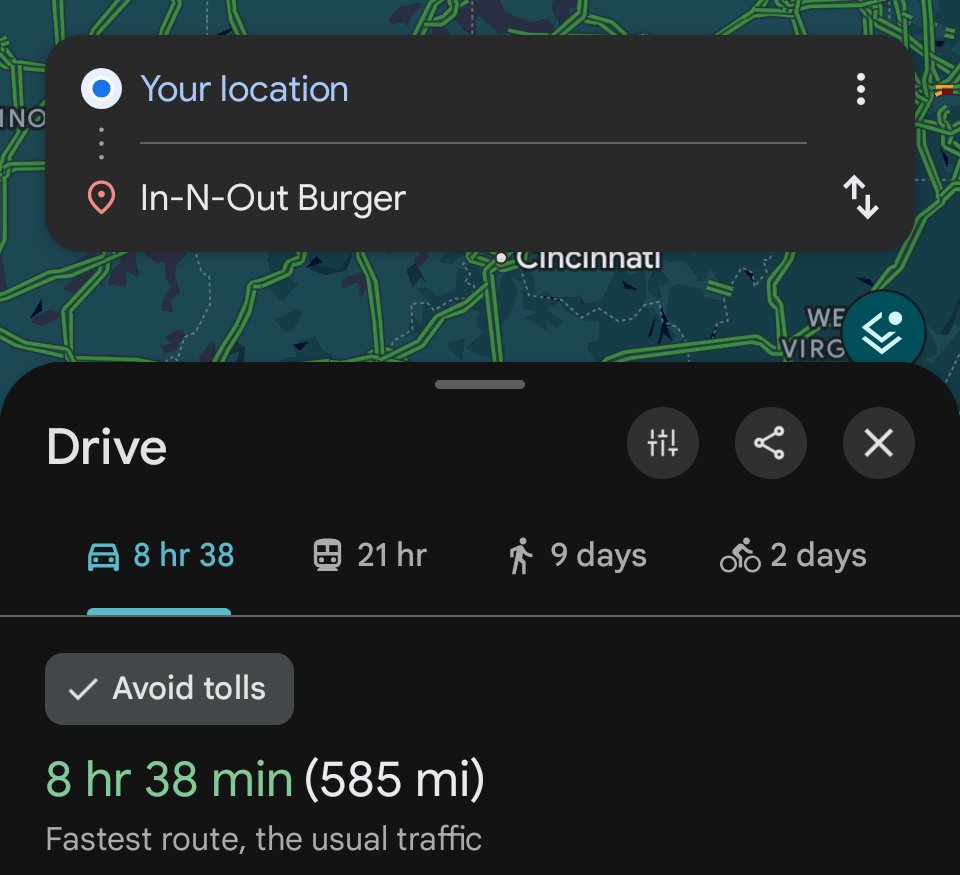
Task: Select the driving tab 8 hr 38
Action: [x=160, y=556]
